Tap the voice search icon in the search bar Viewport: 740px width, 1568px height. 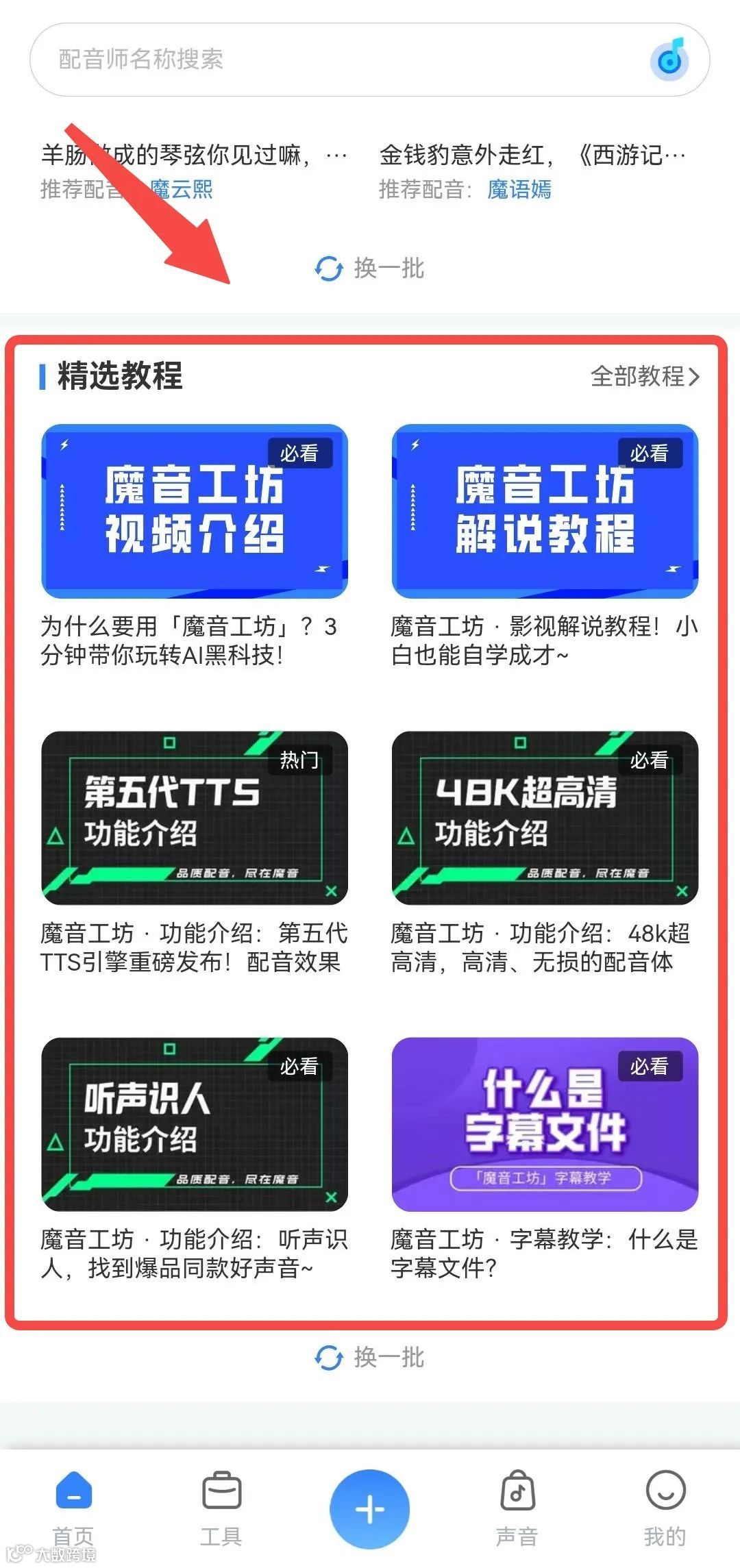[x=668, y=60]
